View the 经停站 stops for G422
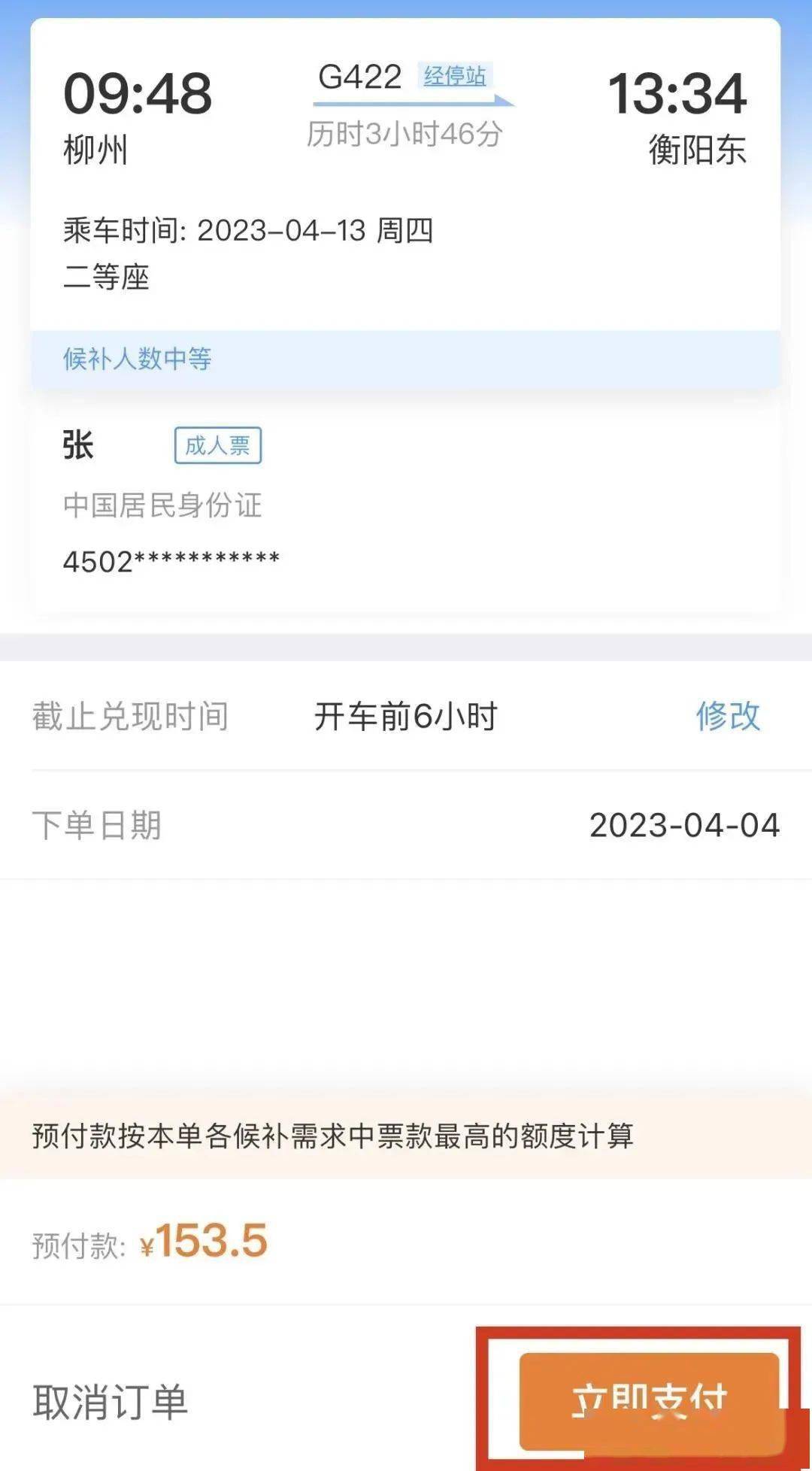Image resolution: width=812 pixels, height=1471 pixels. click(455, 76)
